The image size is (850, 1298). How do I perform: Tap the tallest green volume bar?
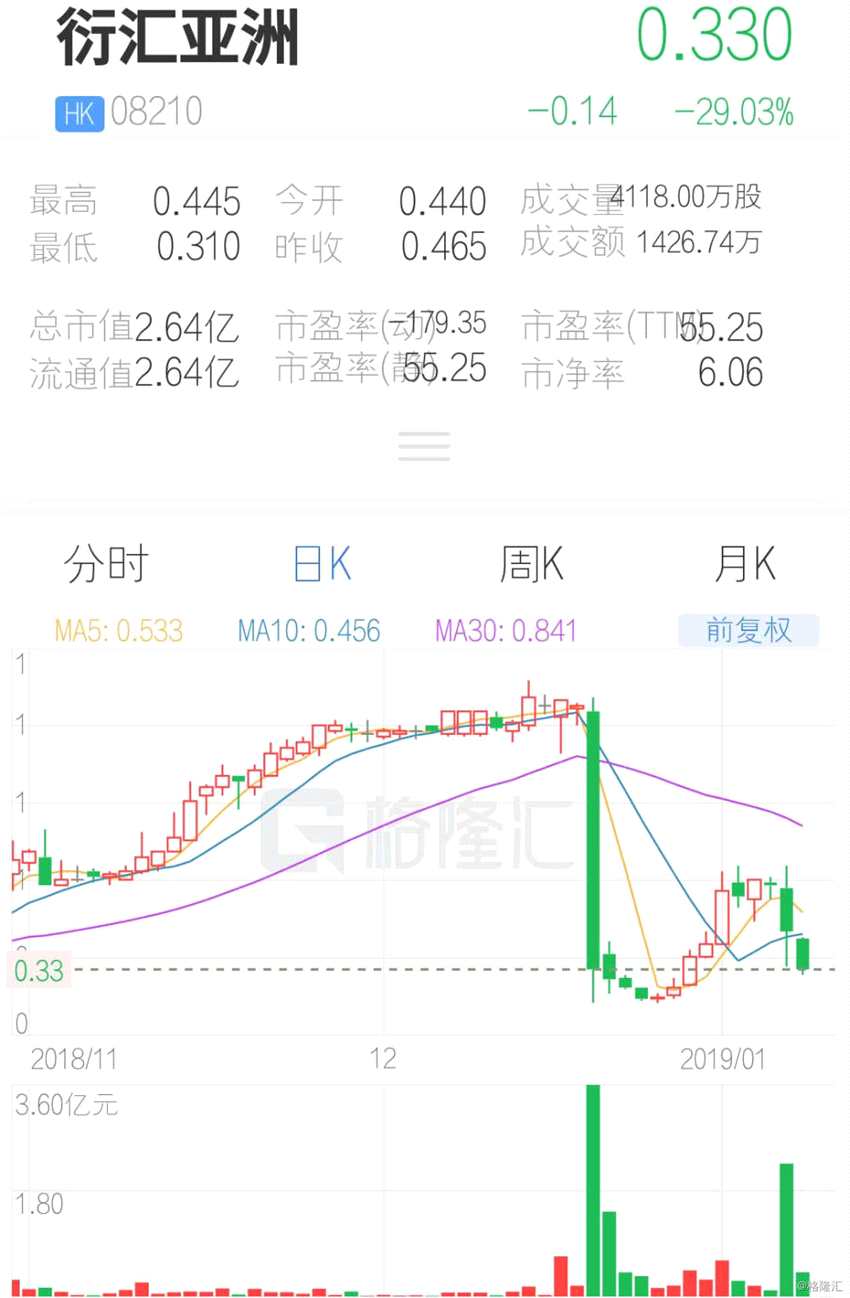592,1190
